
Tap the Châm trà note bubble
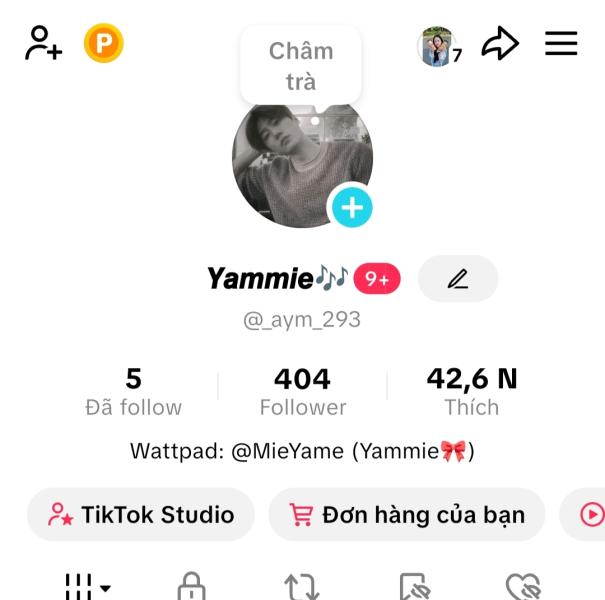[x=301, y=65]
